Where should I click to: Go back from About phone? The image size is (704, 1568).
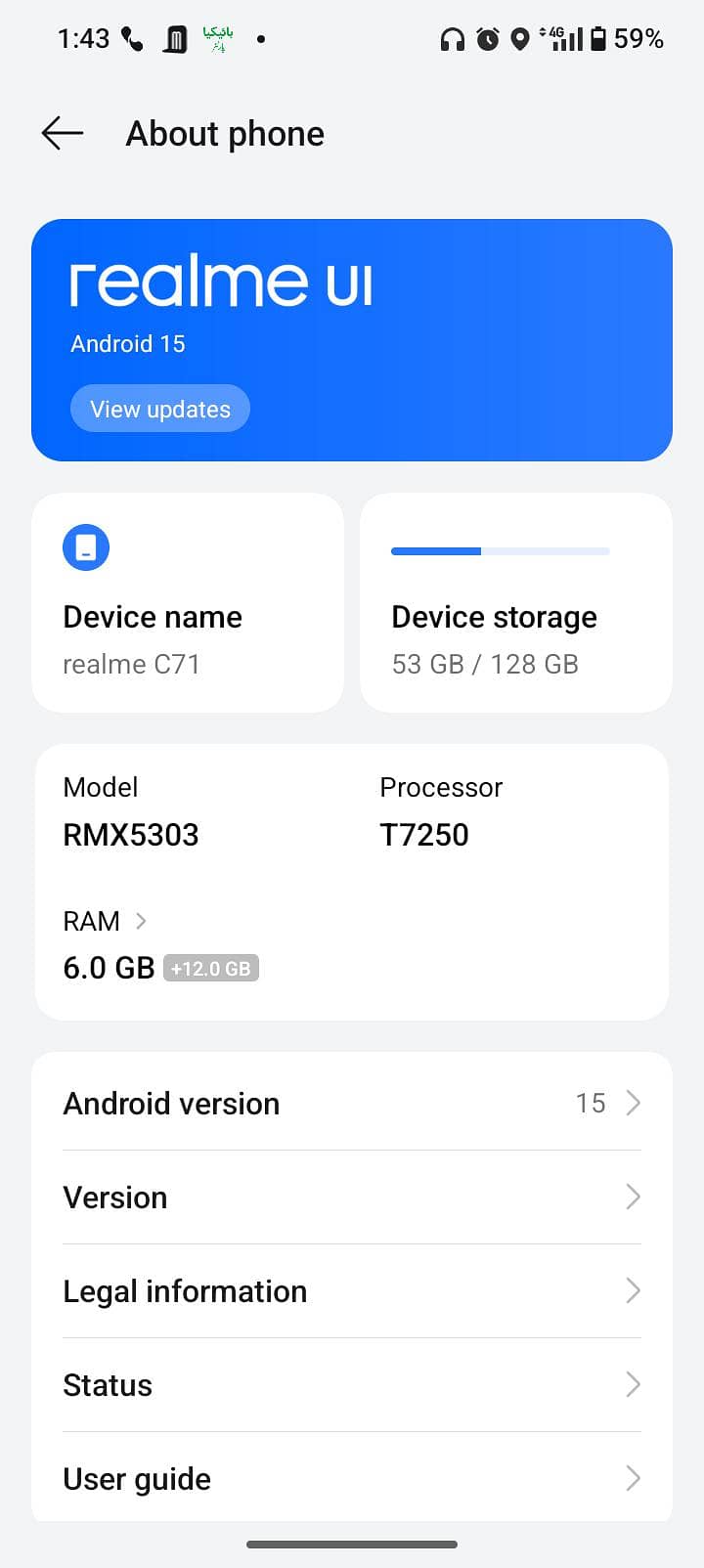tap(63, 133)
